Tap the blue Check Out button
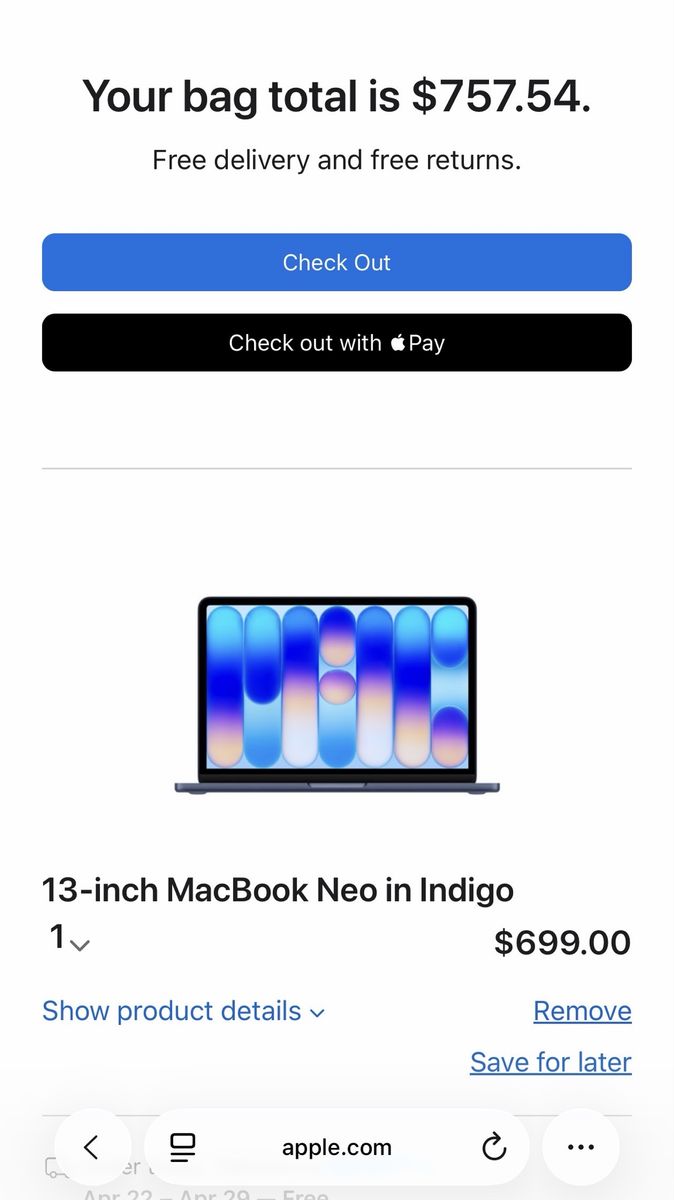Image resolution: width=674 pixels, height=1200 pixels. (336, 262)
